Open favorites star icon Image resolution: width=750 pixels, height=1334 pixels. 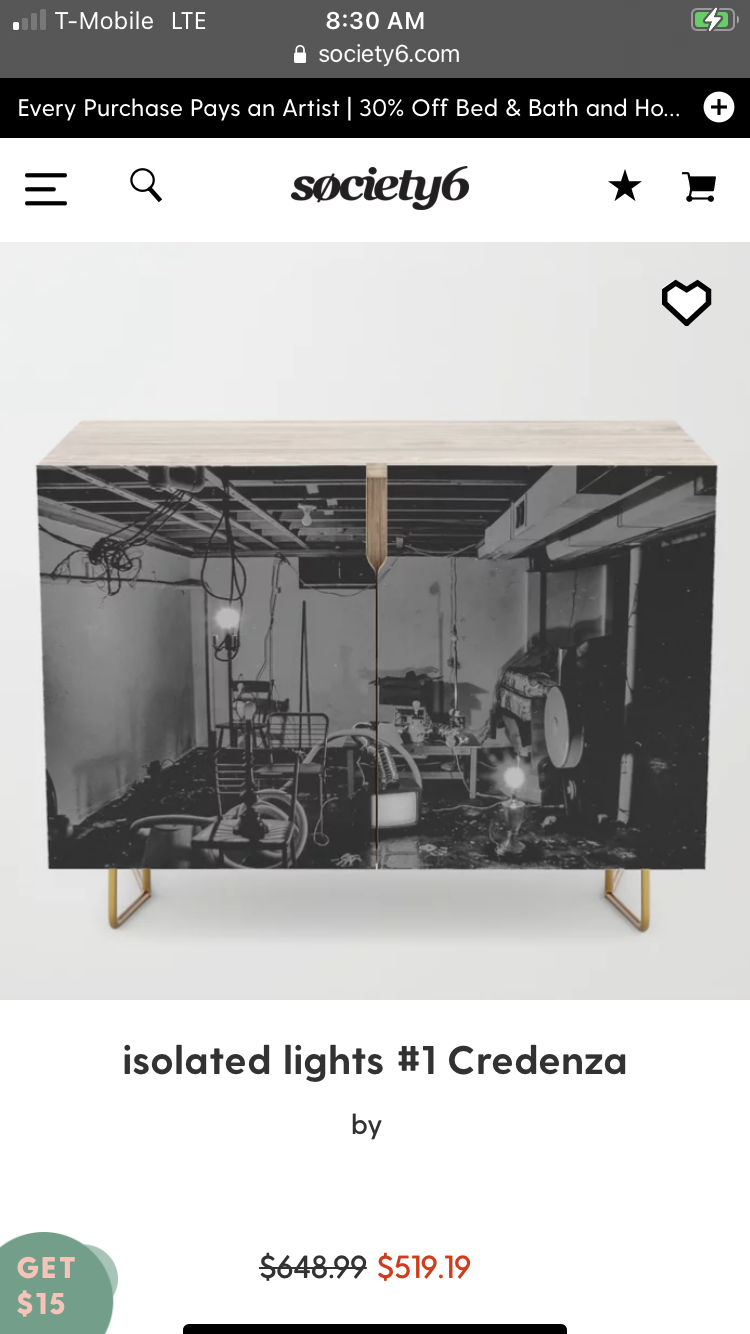625,186
